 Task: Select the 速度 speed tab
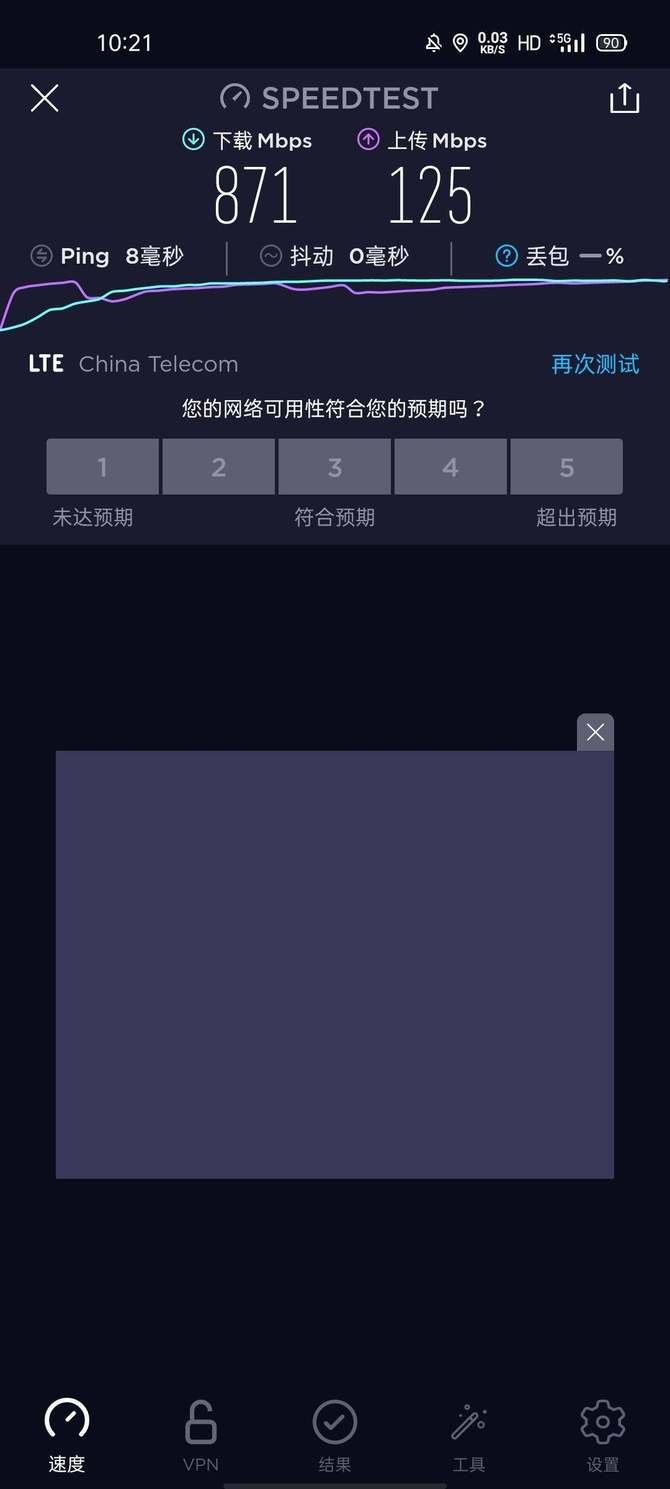[67, 1436]
